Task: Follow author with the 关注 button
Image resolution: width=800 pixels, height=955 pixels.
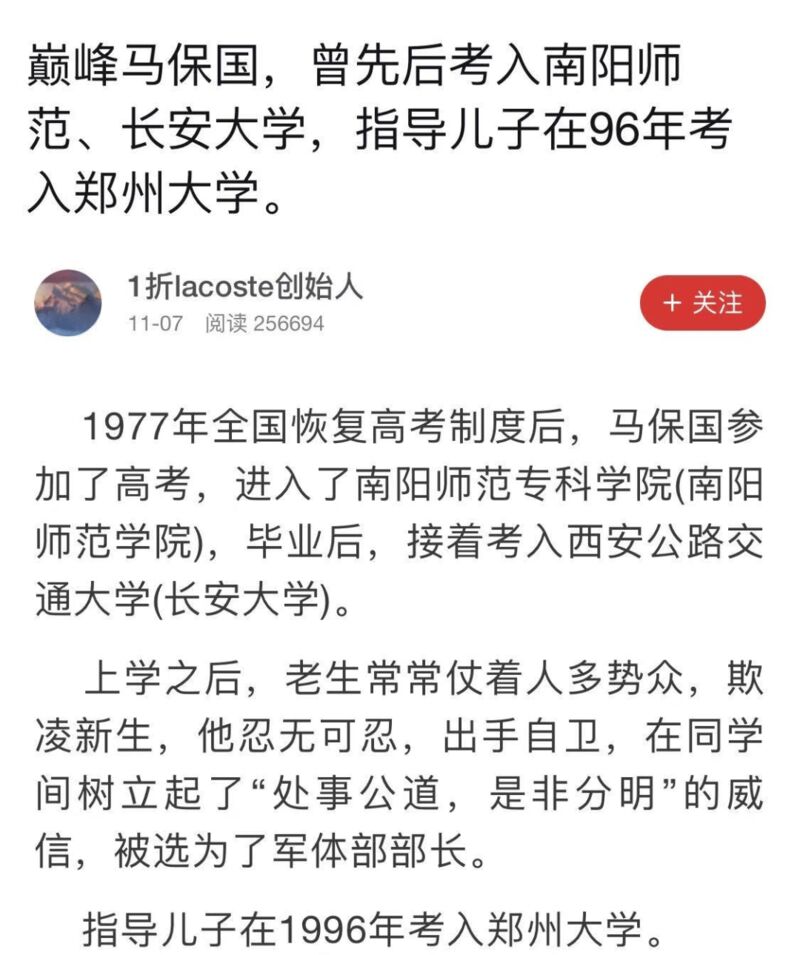Action: pos(702,302)
